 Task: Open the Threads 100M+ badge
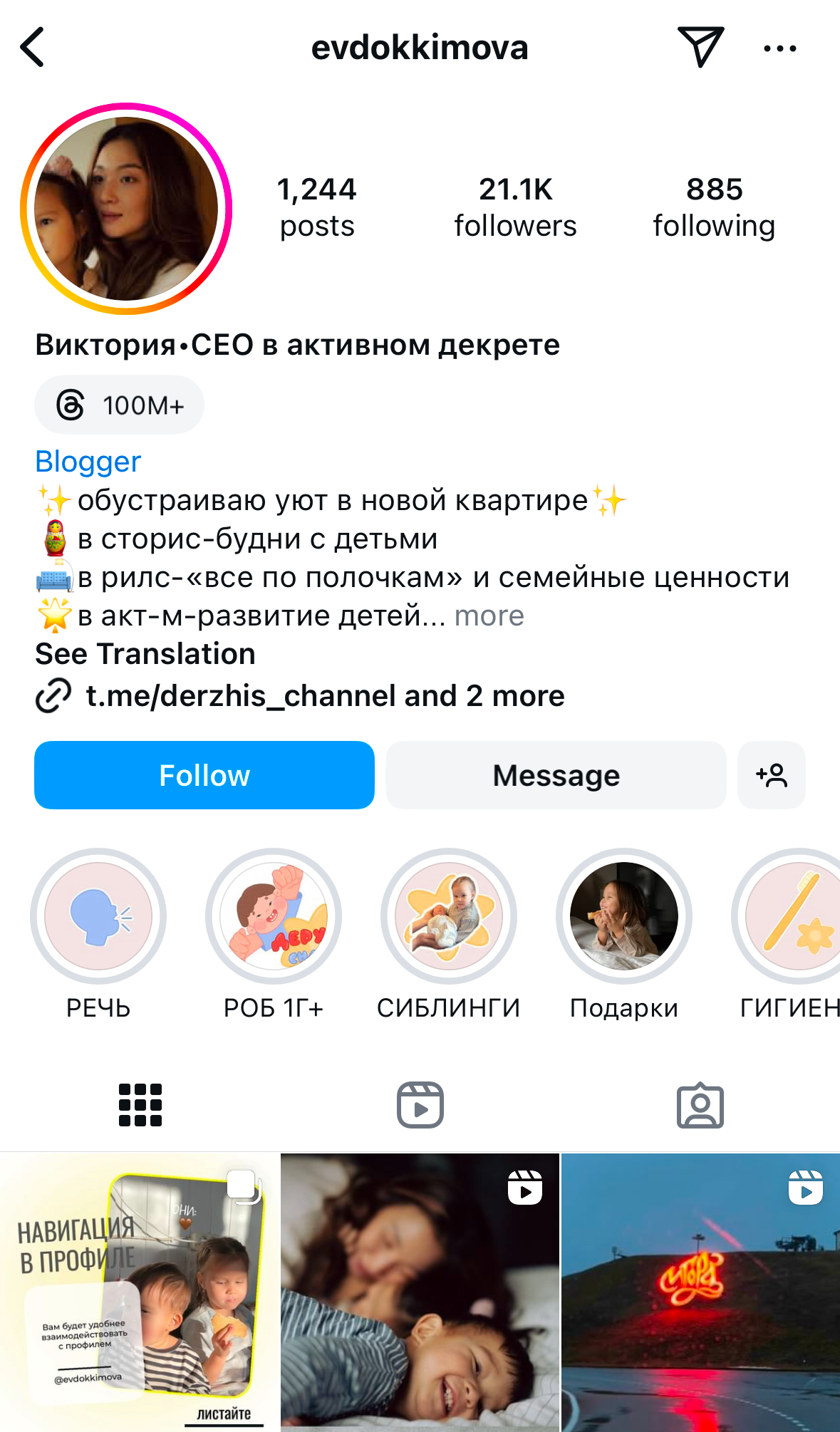point(120,405)
